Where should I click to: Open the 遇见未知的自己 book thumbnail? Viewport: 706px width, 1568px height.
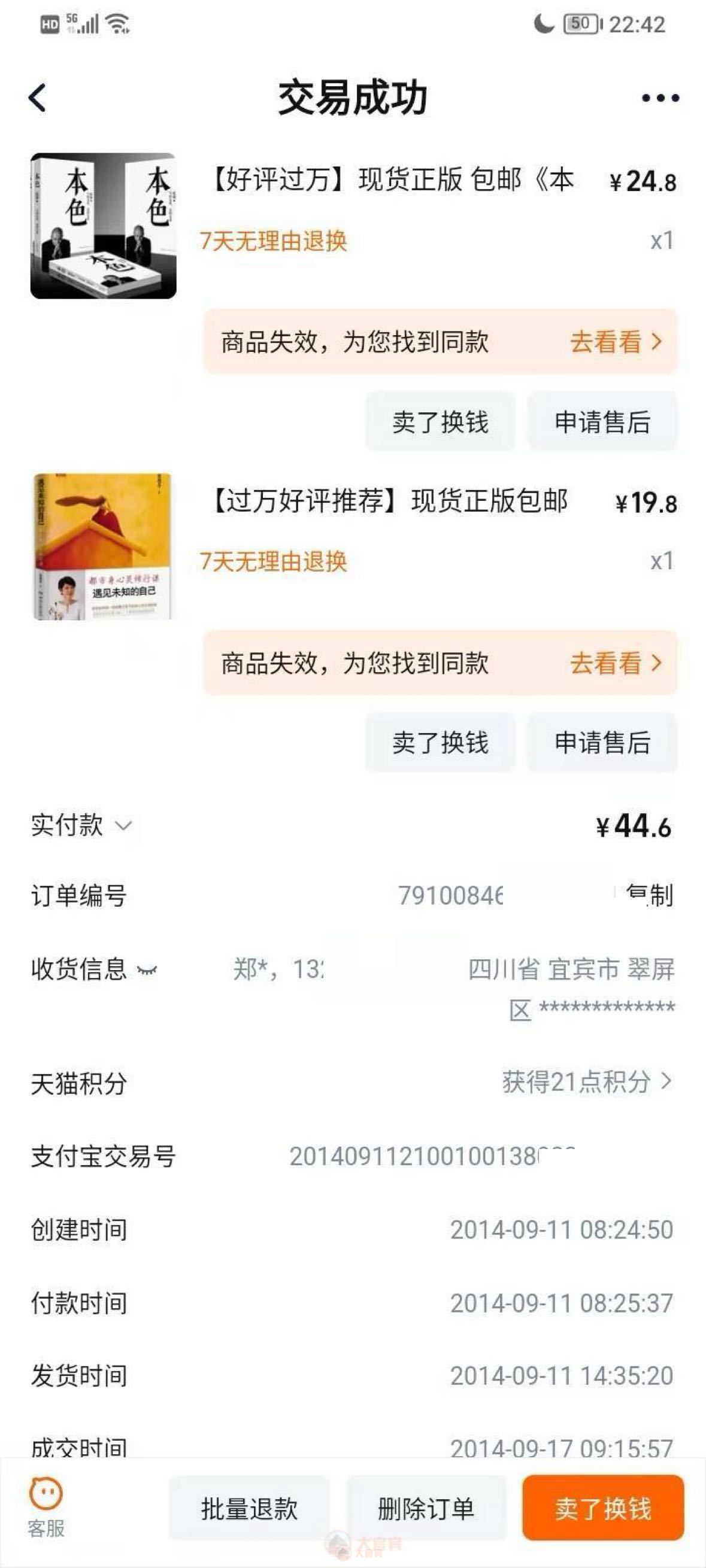102,546
